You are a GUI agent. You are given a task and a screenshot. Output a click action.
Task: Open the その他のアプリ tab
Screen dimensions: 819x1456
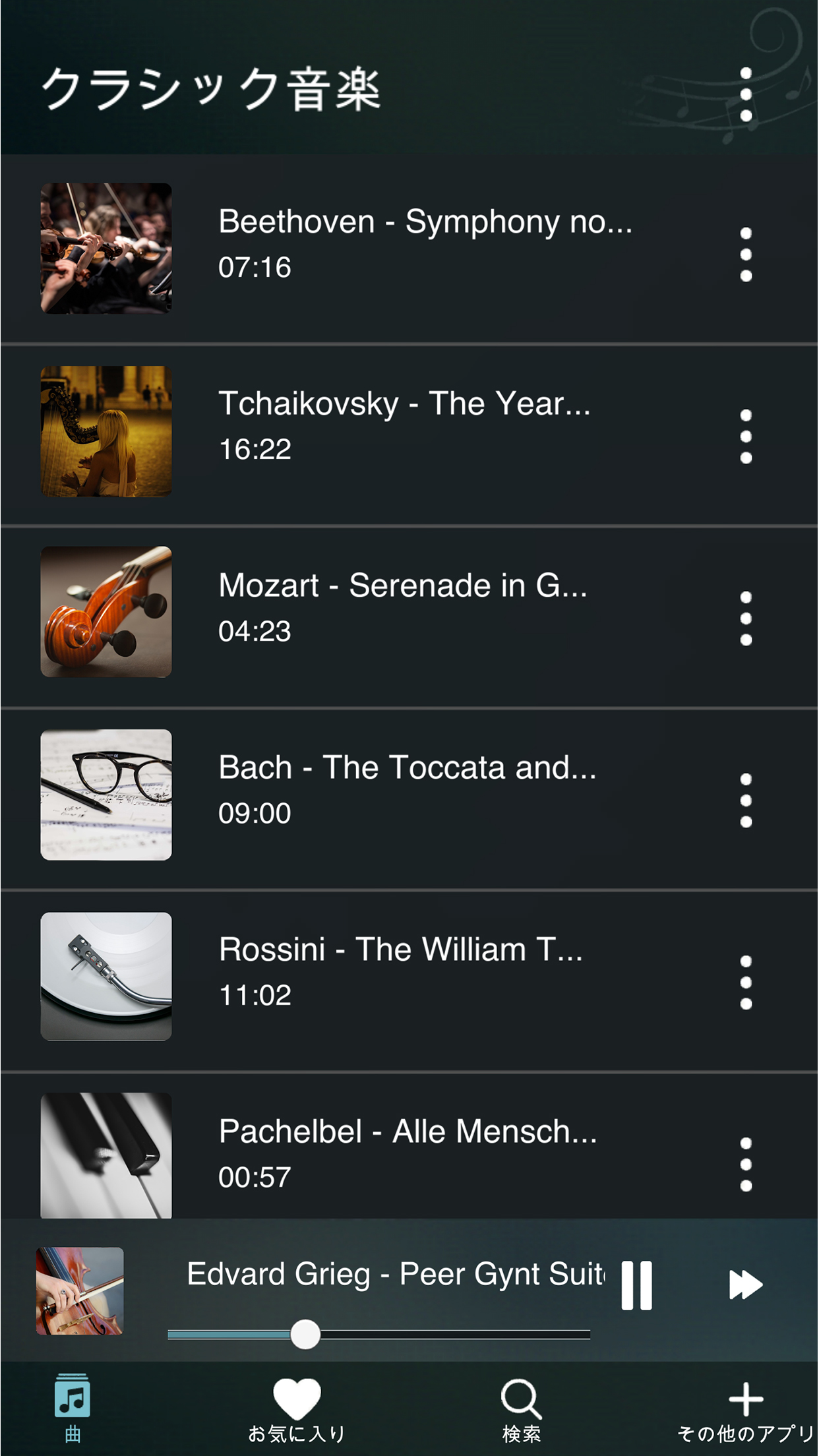(746, 1410)
